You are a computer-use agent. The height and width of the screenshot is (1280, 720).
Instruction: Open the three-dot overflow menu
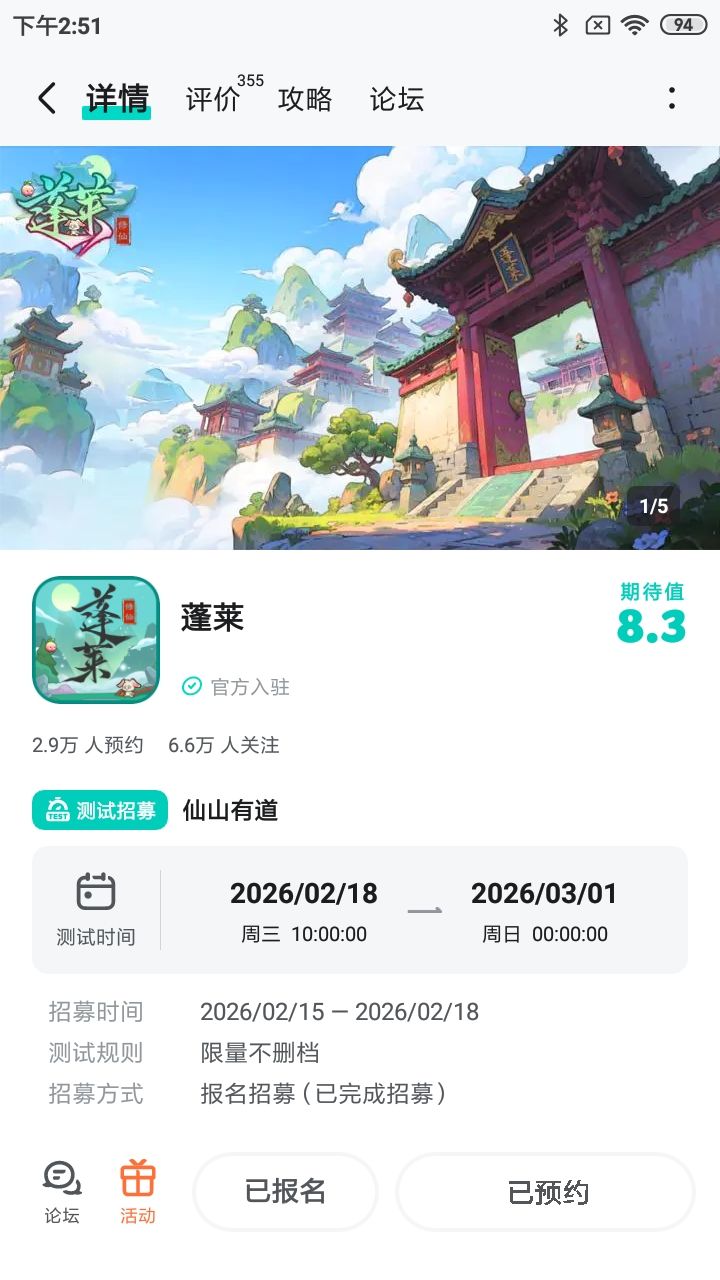pos(674,99)
